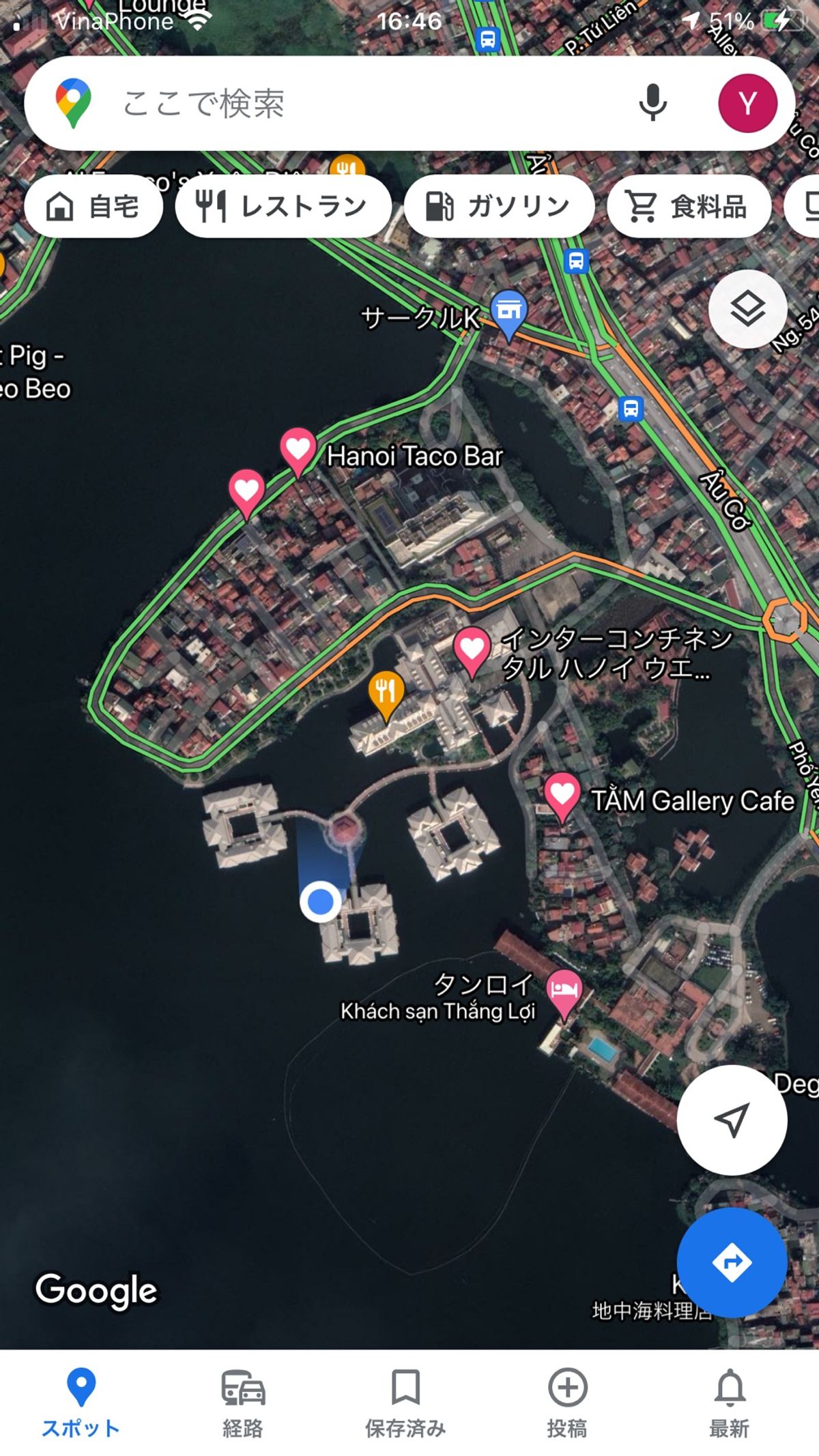The height and width of the screenshot is (1456, 819).
Task: Tap the サークルK store marker
Action: click(x=509, y=312)
